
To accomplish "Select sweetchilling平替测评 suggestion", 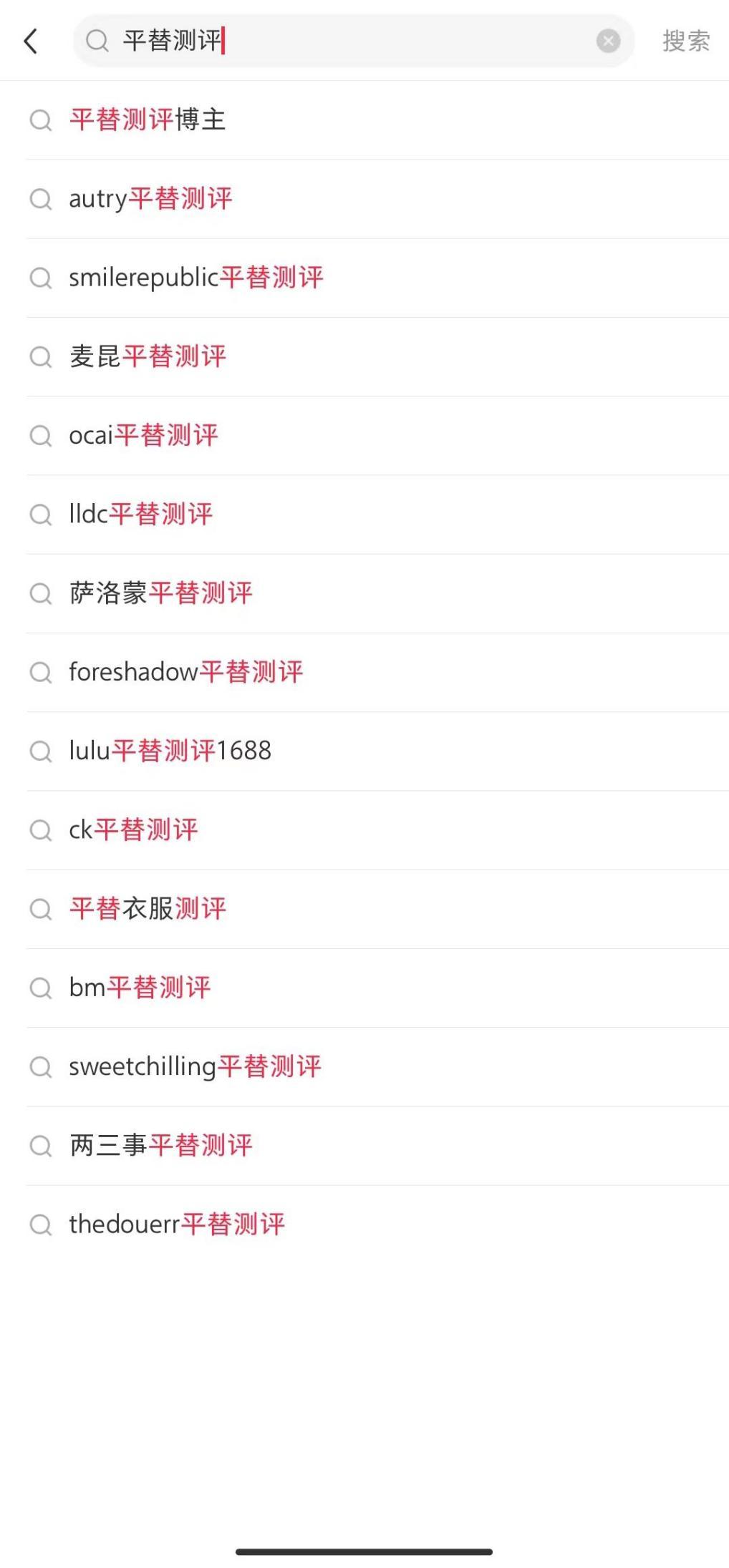I will pyautogui.click(x=195, y=1067).
